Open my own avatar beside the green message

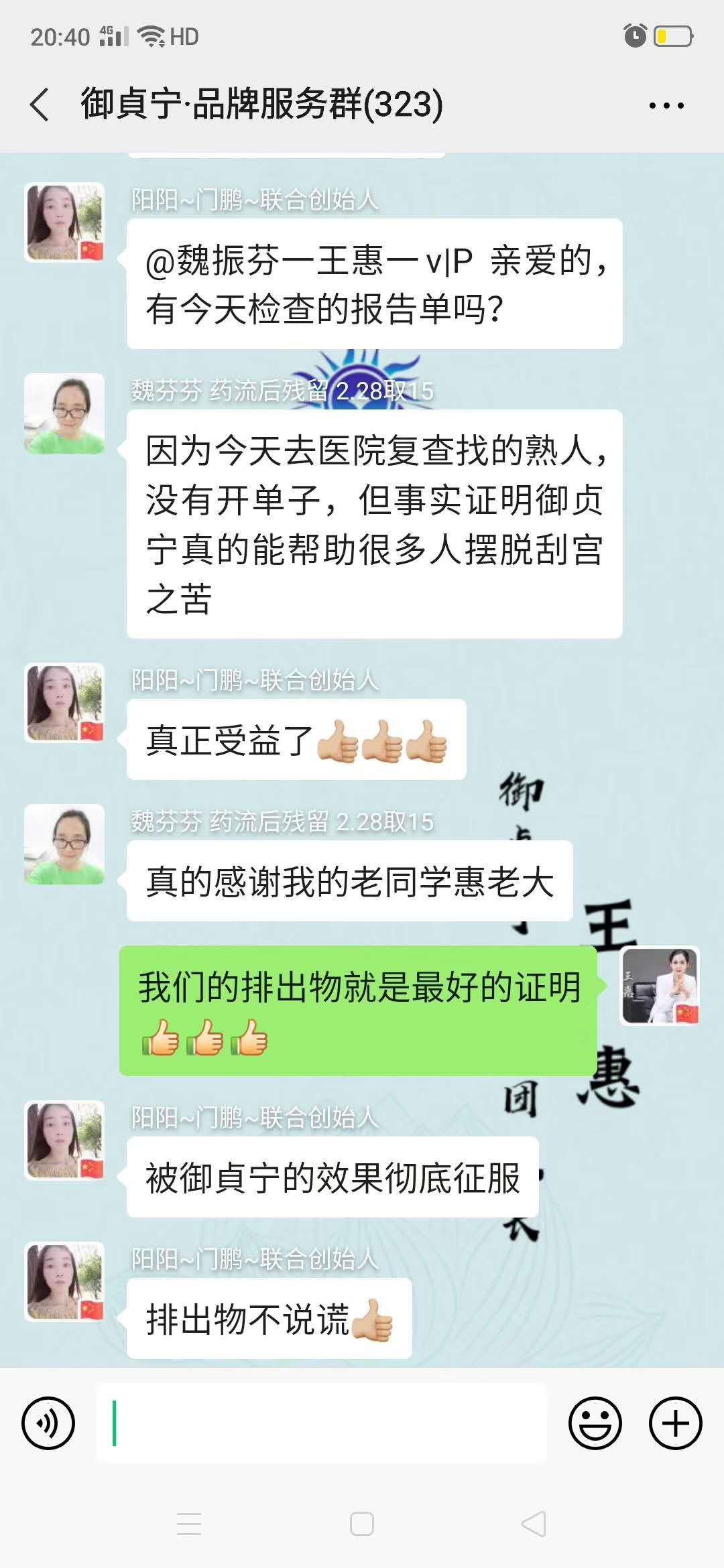pos(660,986)
